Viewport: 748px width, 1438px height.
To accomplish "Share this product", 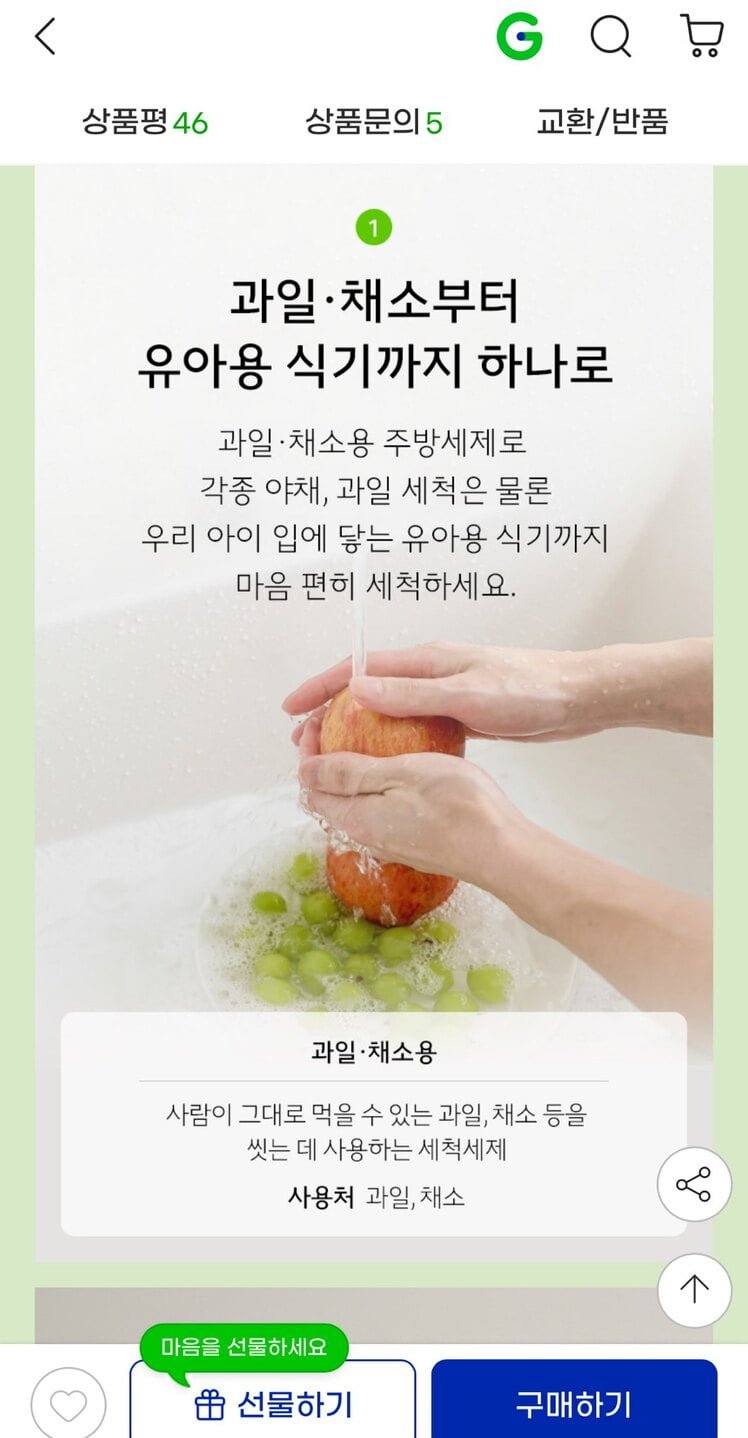I will [693, 1184].
